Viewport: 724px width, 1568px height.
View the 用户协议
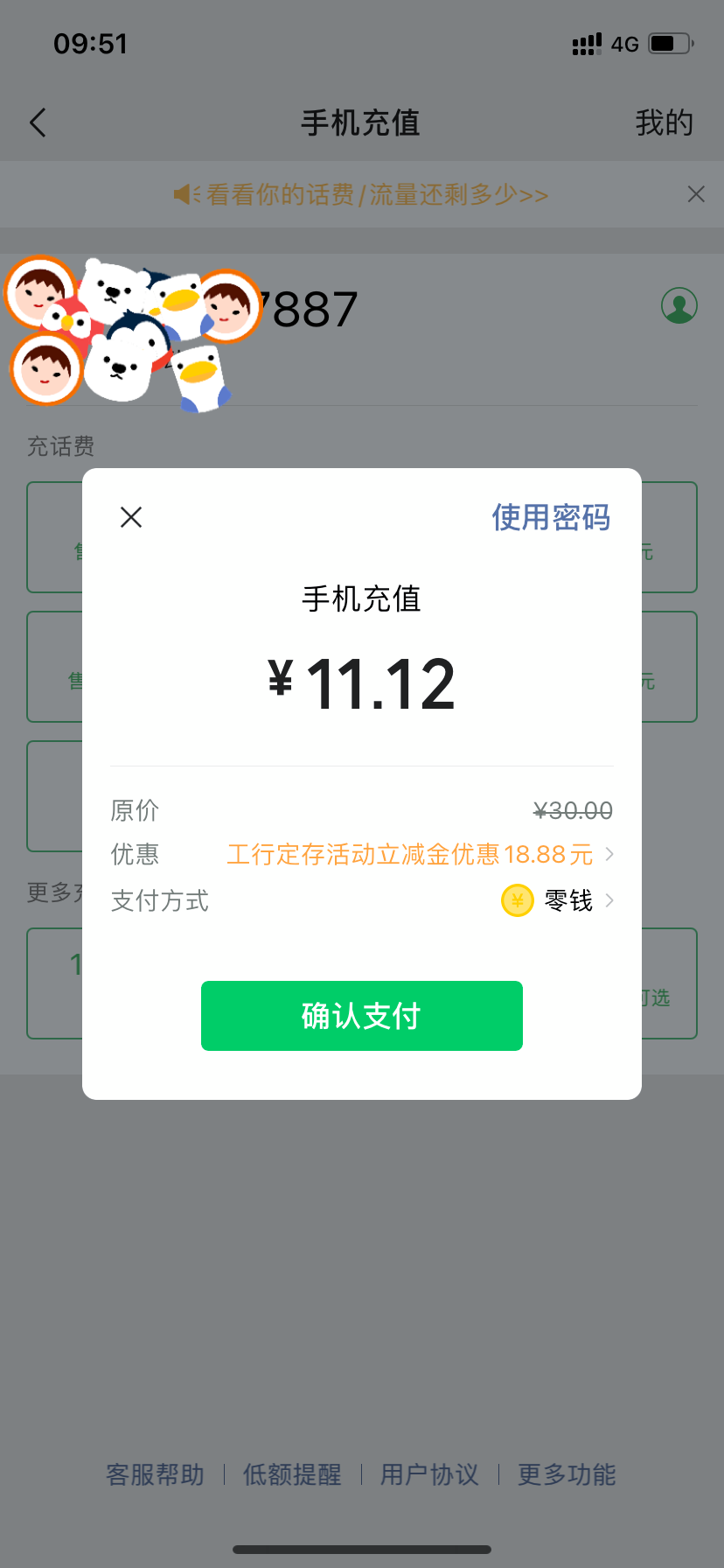(x=429, y=1474)
